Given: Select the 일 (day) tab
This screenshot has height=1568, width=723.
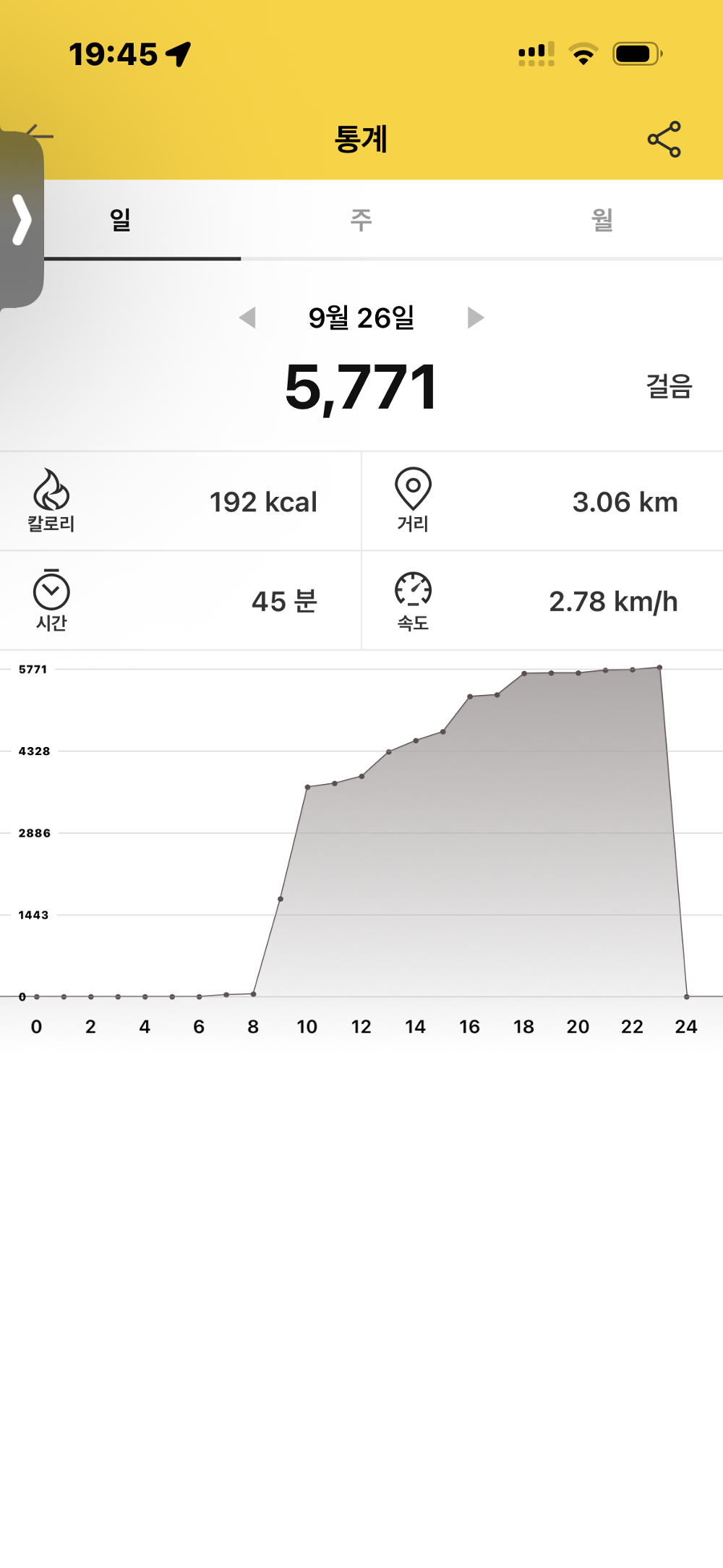Looking at the screenshot, I should point(121,219).
